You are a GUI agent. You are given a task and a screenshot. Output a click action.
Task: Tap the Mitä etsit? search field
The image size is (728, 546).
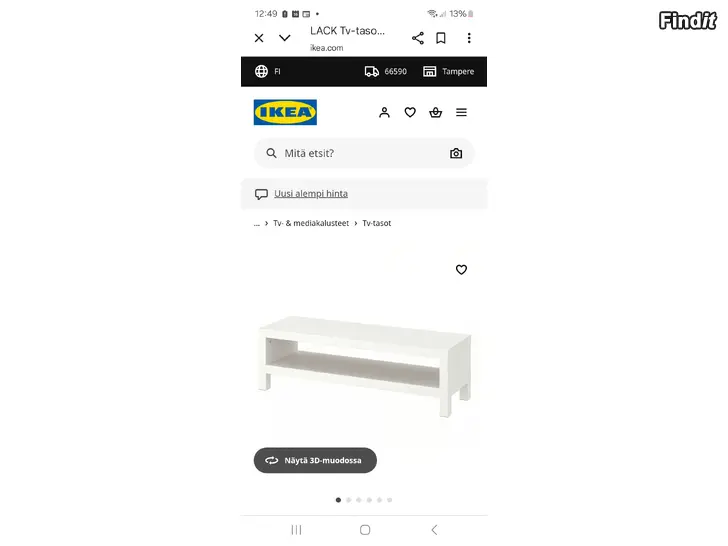coord(350,153)
